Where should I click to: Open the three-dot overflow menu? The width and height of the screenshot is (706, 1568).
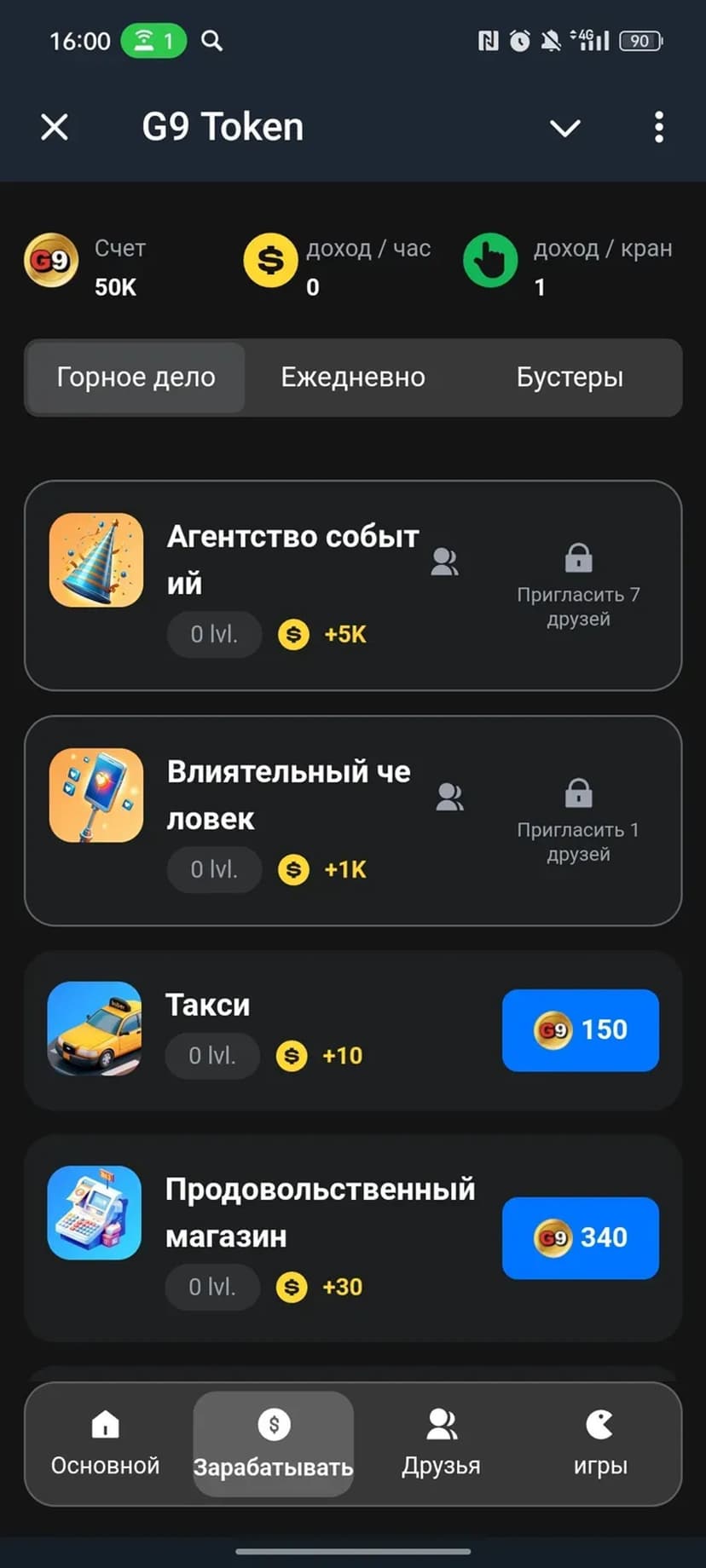pos(658,128)
